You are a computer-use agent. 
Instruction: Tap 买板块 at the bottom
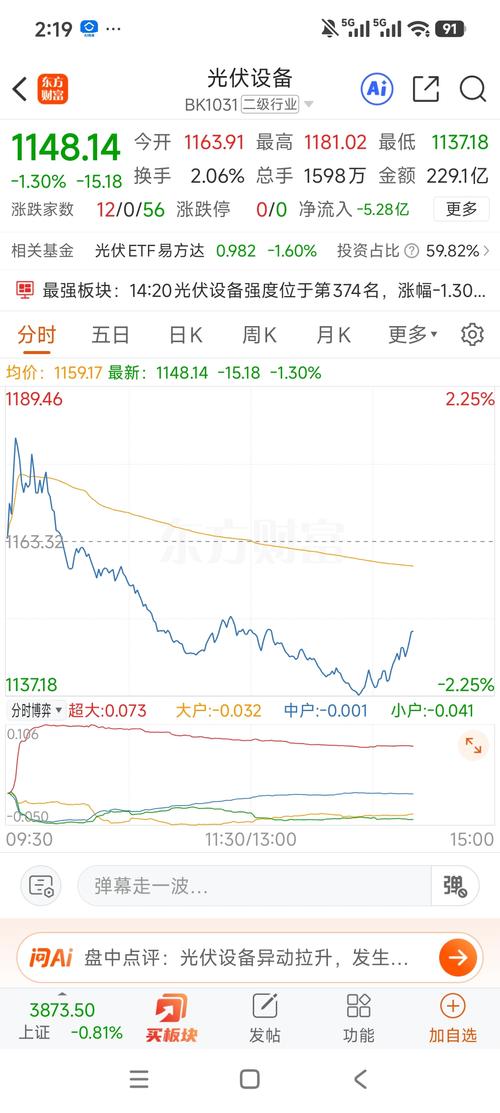tap(172, 1019)
